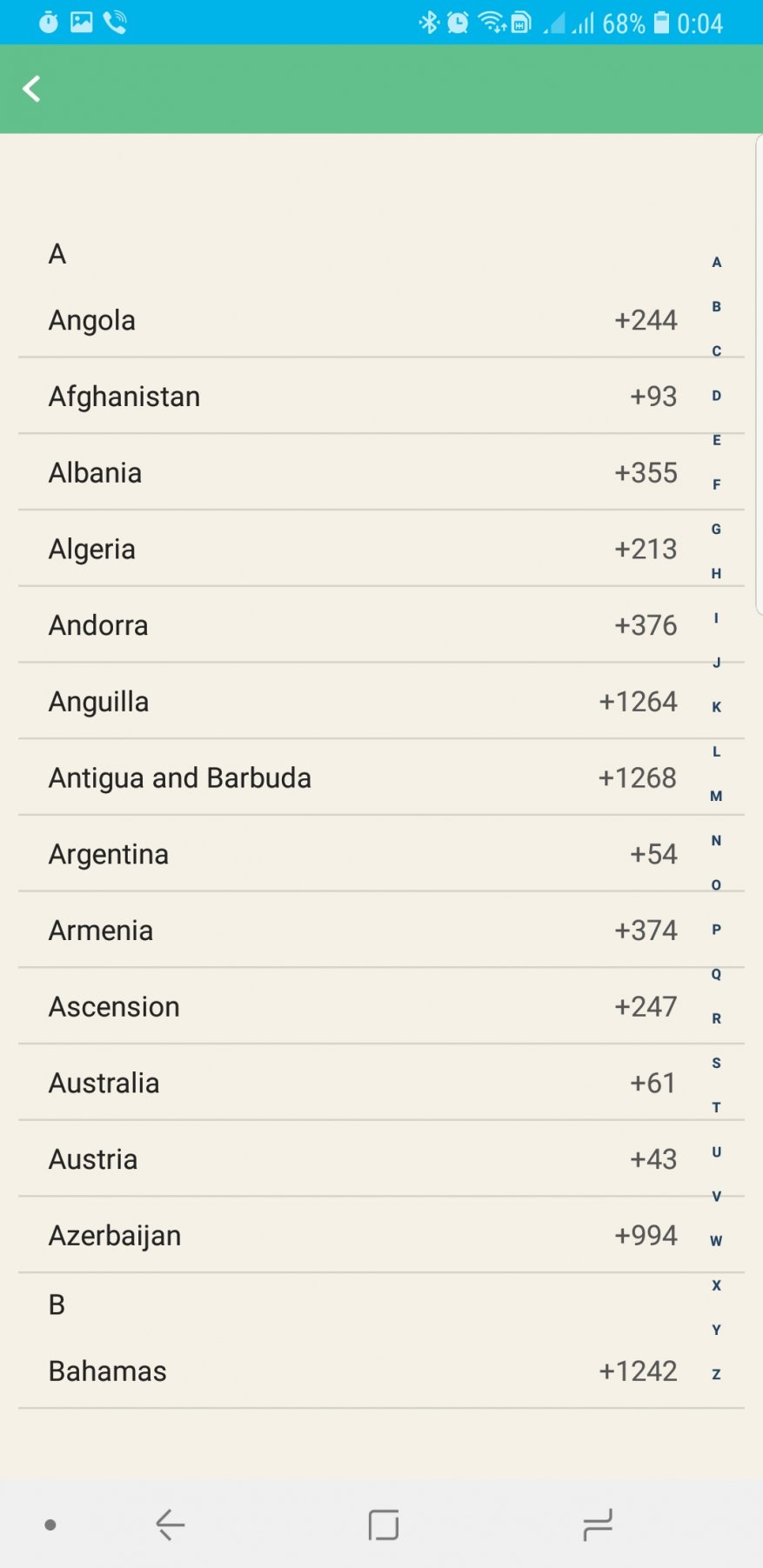Jump to letter M in the index
The height and width of the screenshot is (1568, 763).
click(716, 796)
